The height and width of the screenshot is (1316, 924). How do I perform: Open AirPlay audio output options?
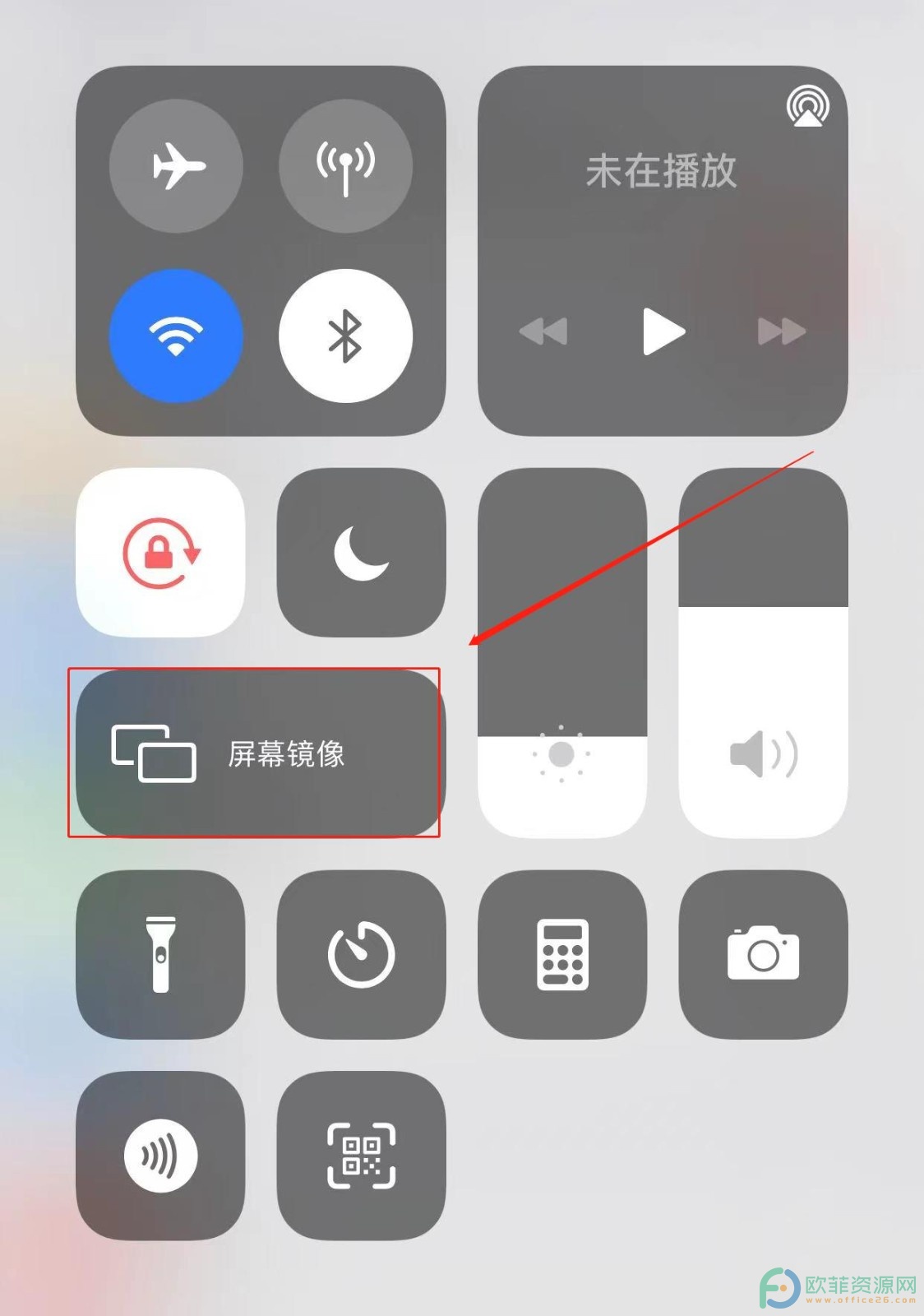pyautogui.click(x=807, y=107)
